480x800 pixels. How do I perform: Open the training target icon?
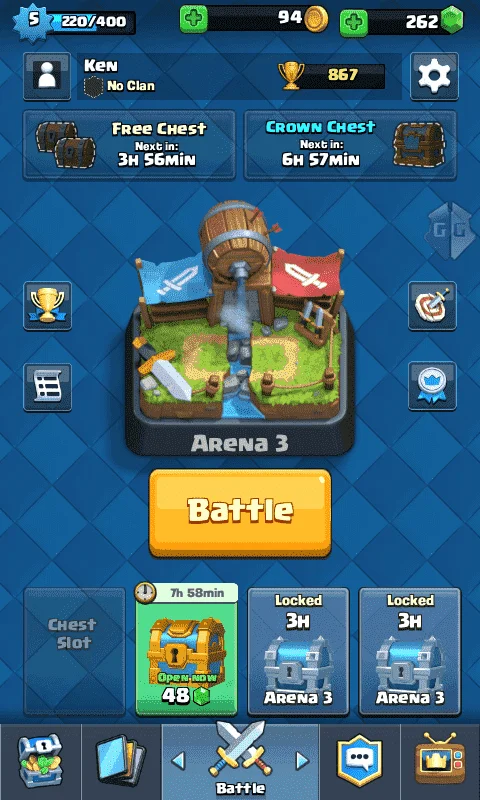[432, 306]
